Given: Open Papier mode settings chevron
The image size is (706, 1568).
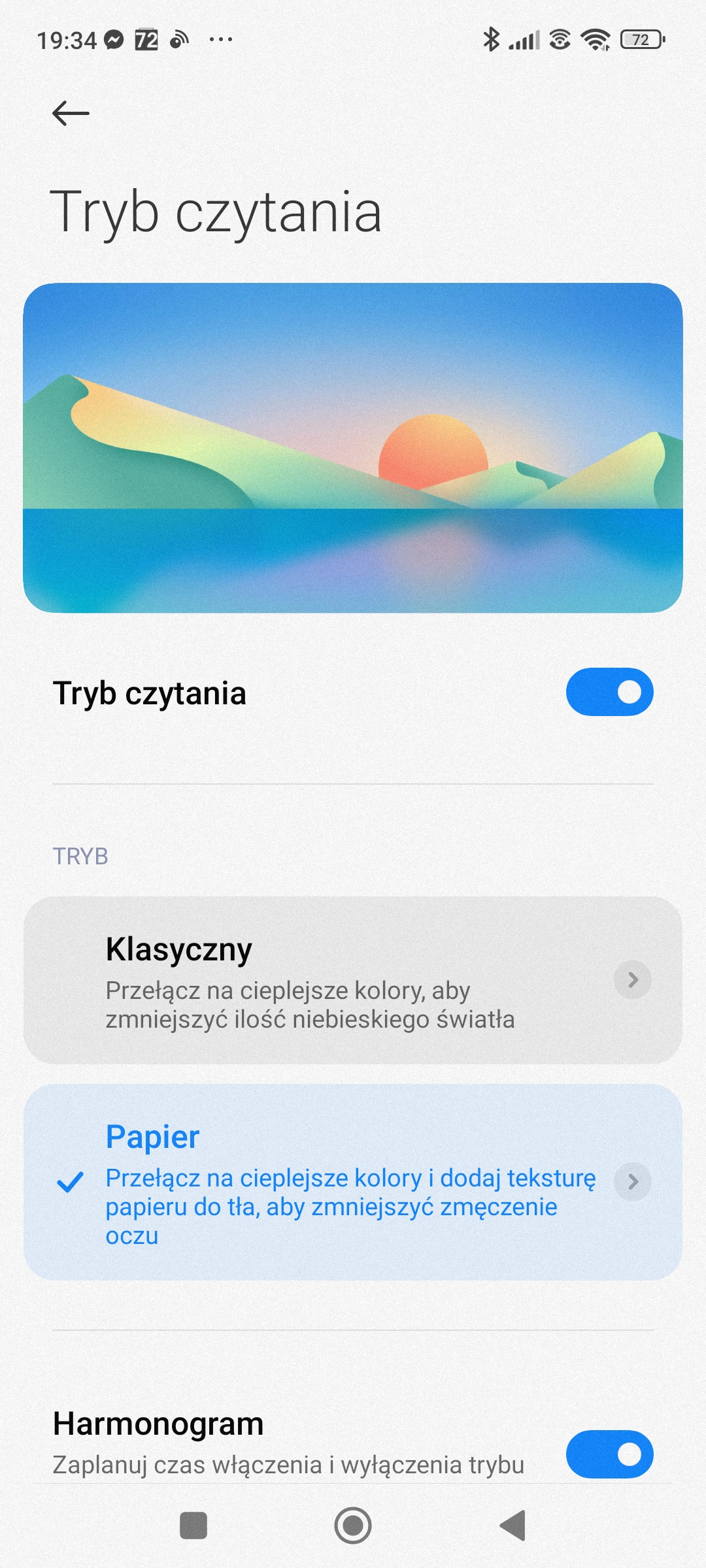Looking at the screenshot, I should click(x=632, y=1182).
